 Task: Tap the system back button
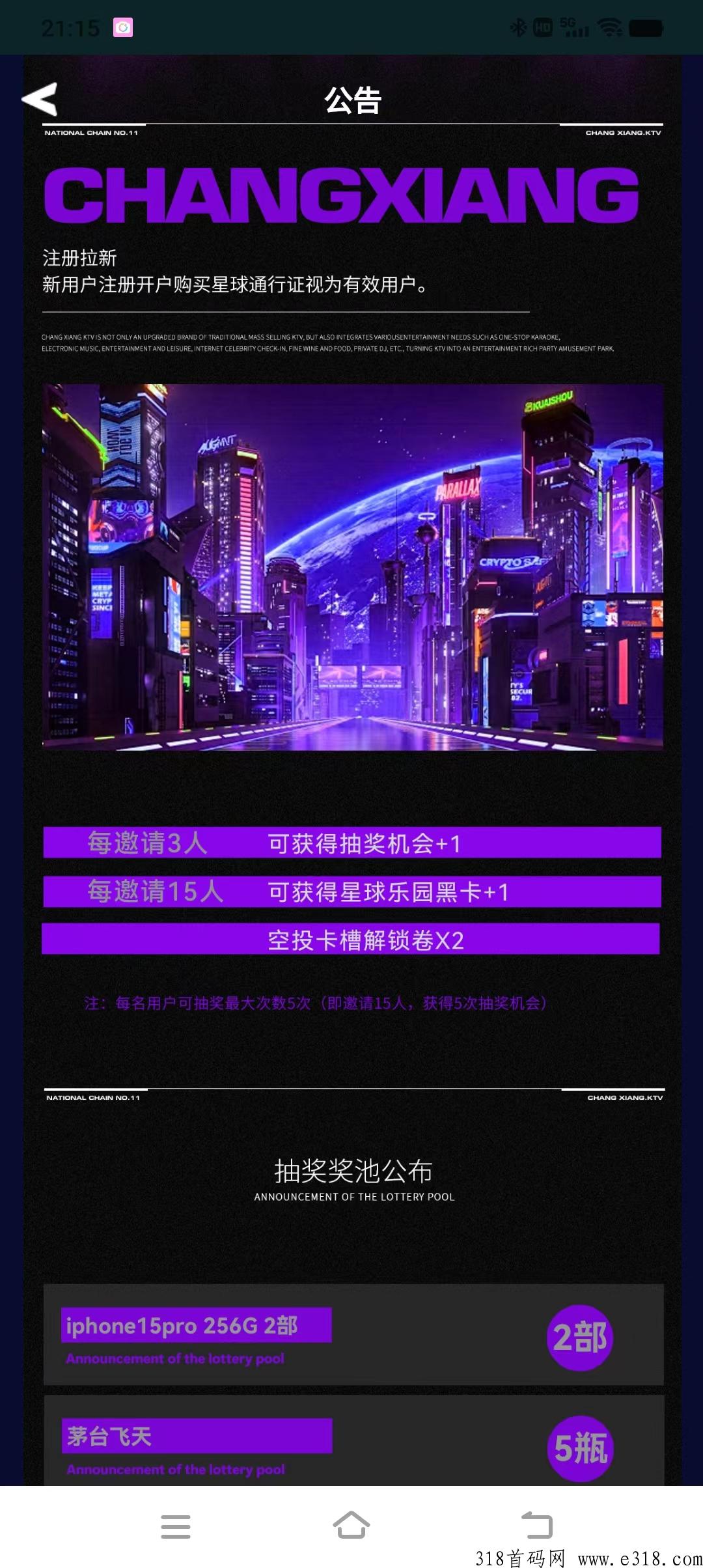coord(537,1525)
